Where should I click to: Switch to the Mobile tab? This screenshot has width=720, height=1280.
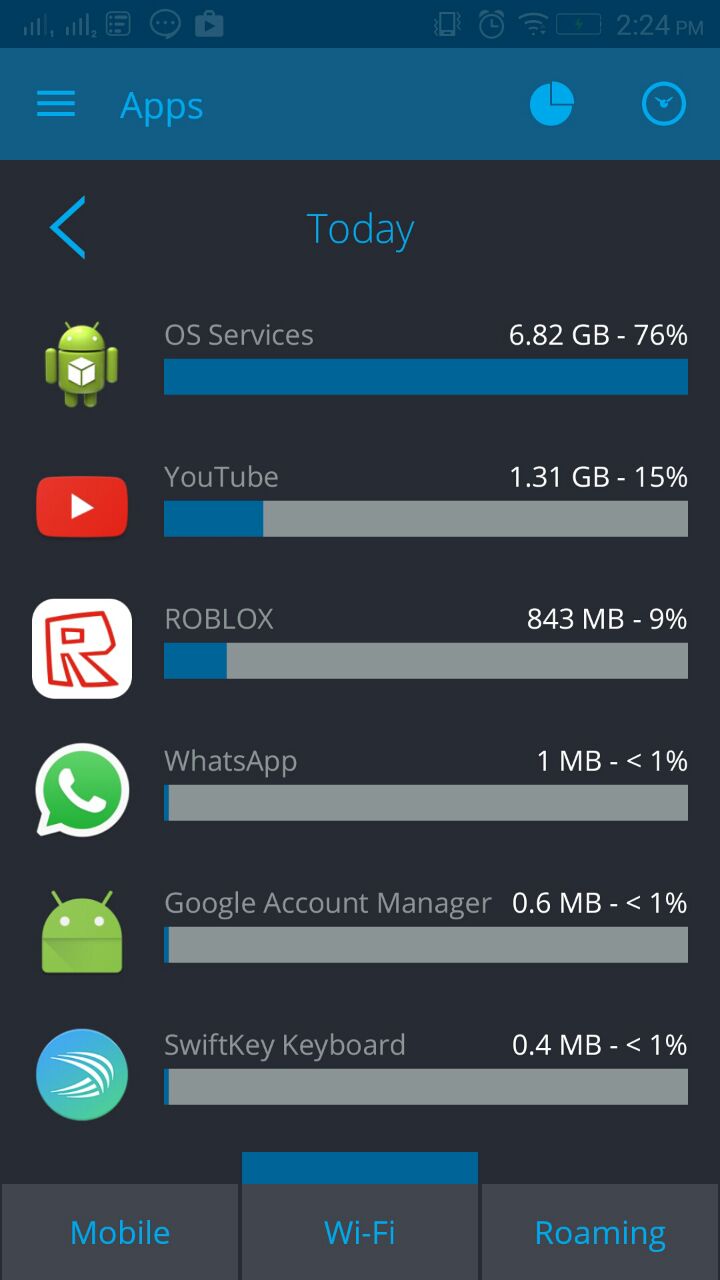pyautogui.click(x=120, y=1232)
